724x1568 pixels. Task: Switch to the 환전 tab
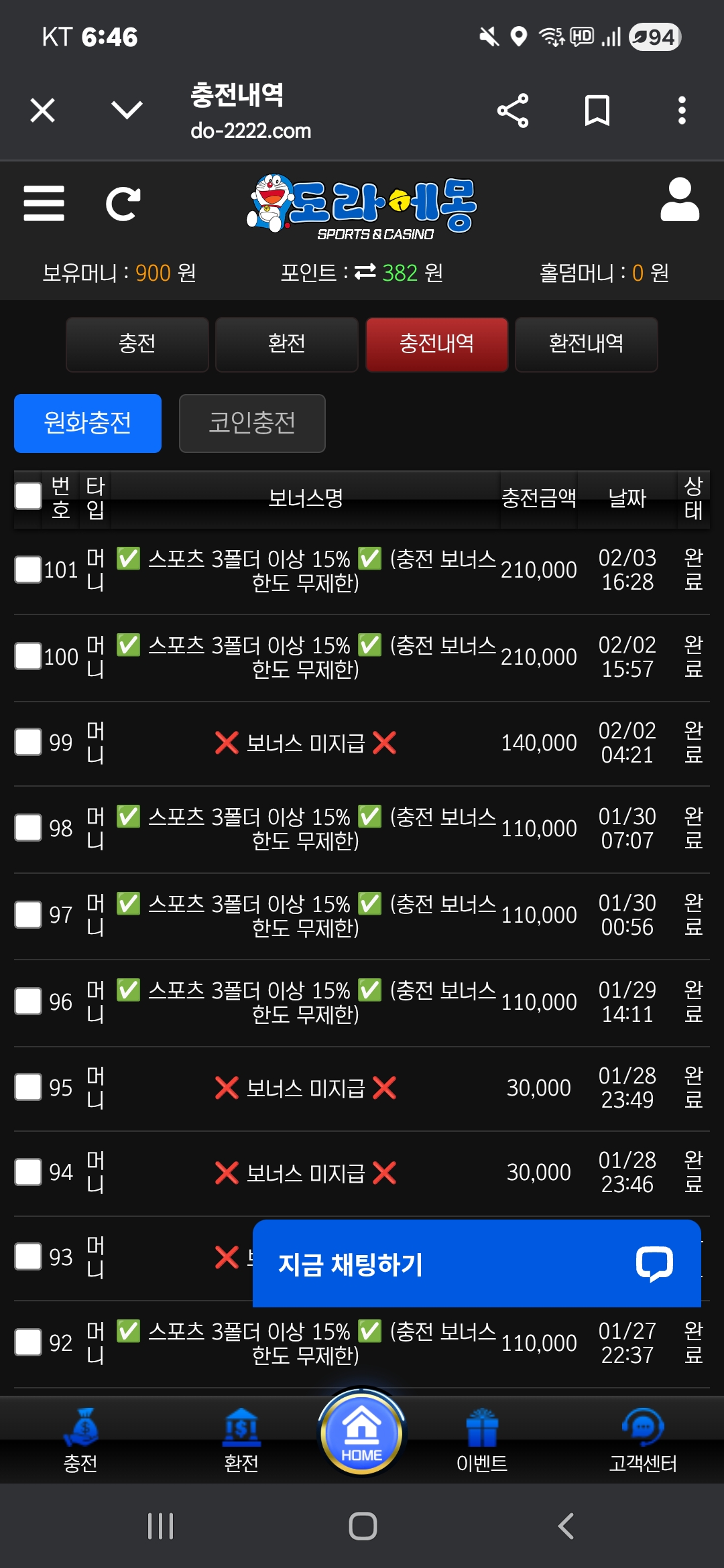287,344
